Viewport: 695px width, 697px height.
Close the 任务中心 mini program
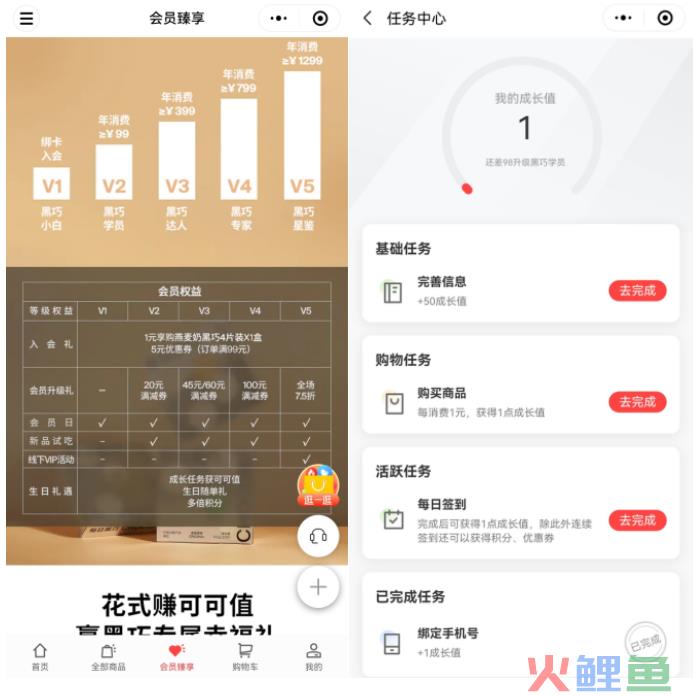(665, 18)
